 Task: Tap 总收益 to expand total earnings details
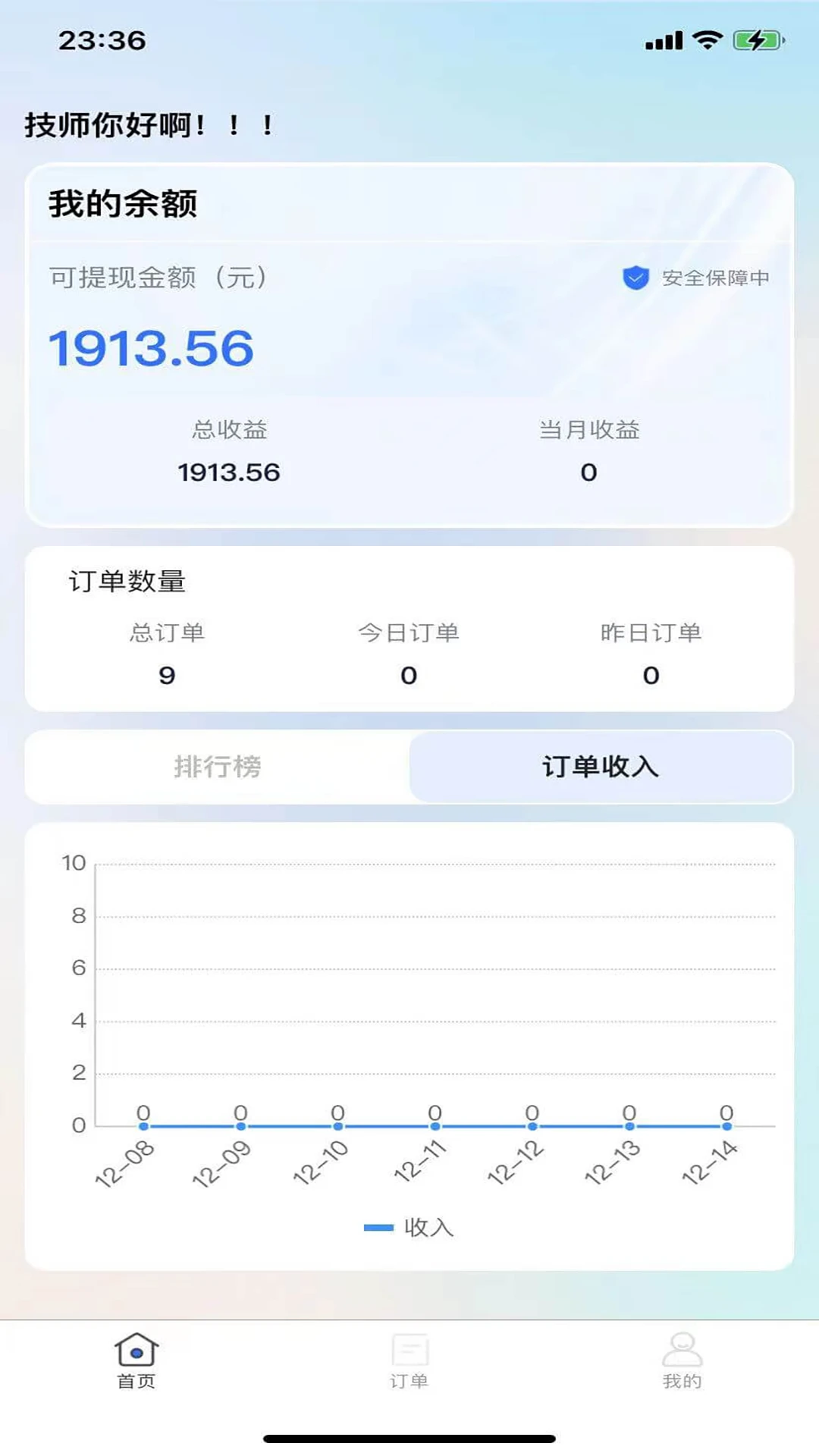click(x=230, y=430)
